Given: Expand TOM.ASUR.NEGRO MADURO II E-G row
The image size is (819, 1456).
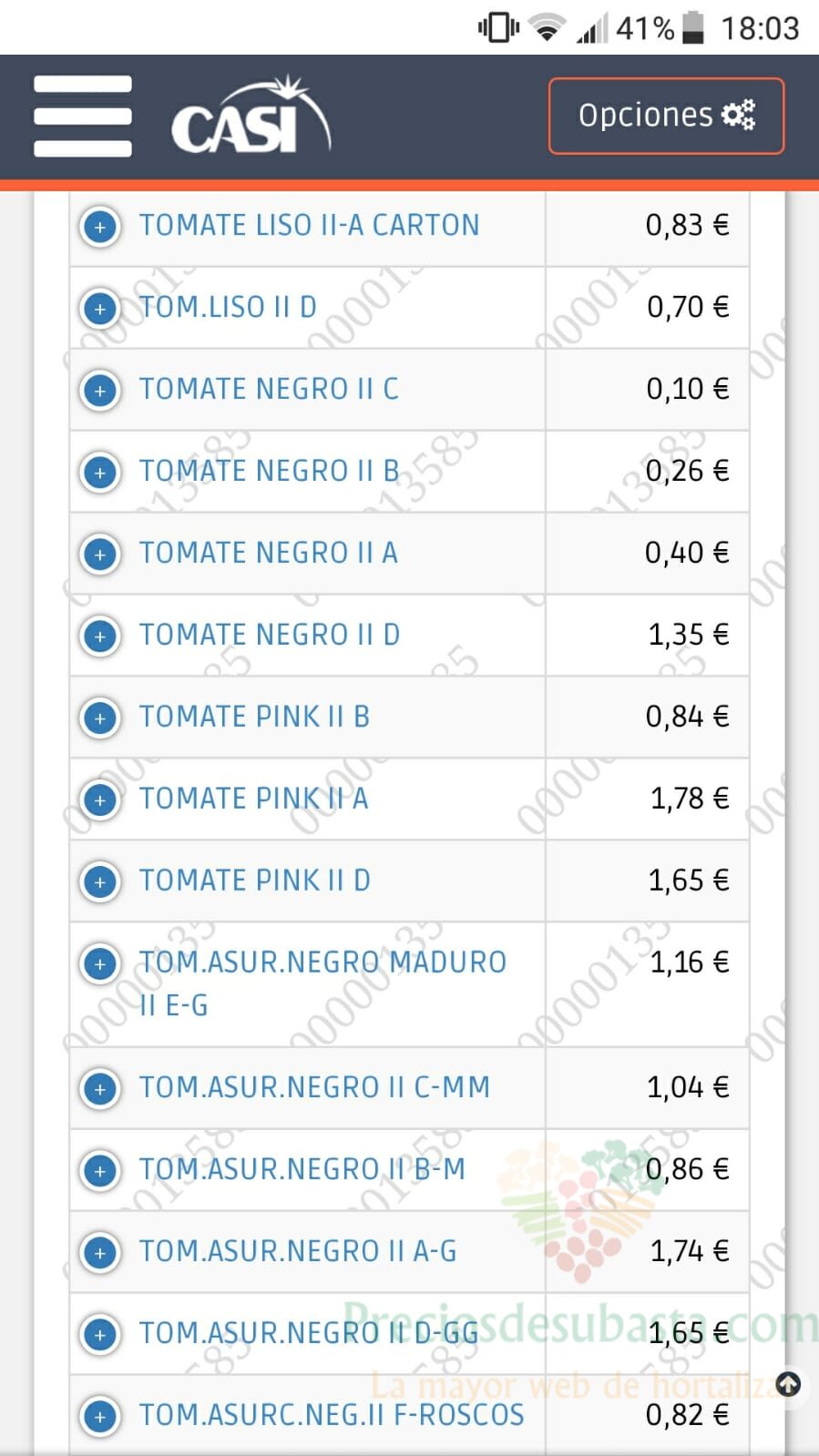Looking at the screenshot, I should click(100, 963).
